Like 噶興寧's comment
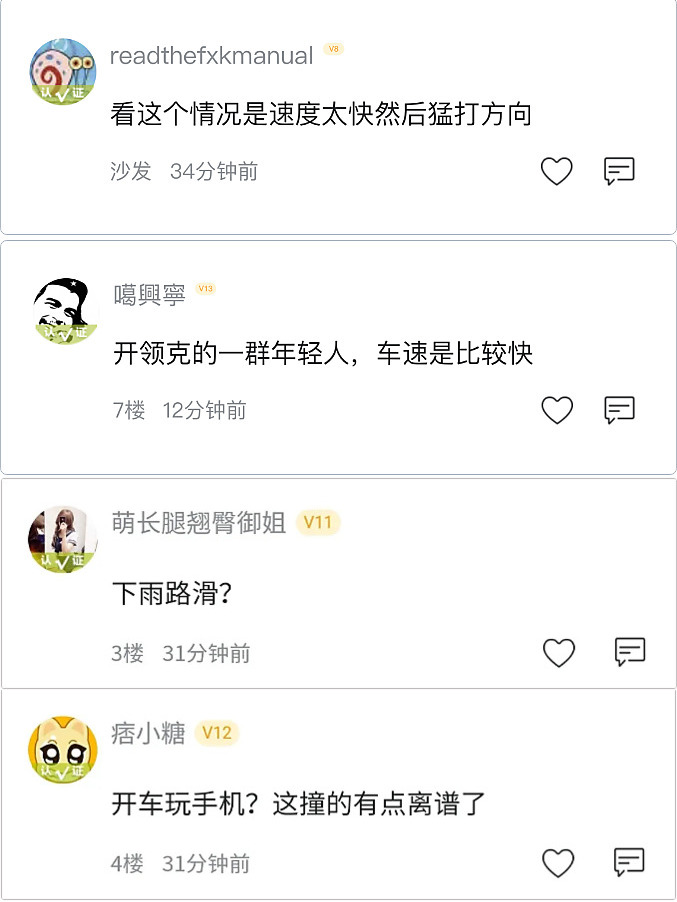 pos(557,410)
